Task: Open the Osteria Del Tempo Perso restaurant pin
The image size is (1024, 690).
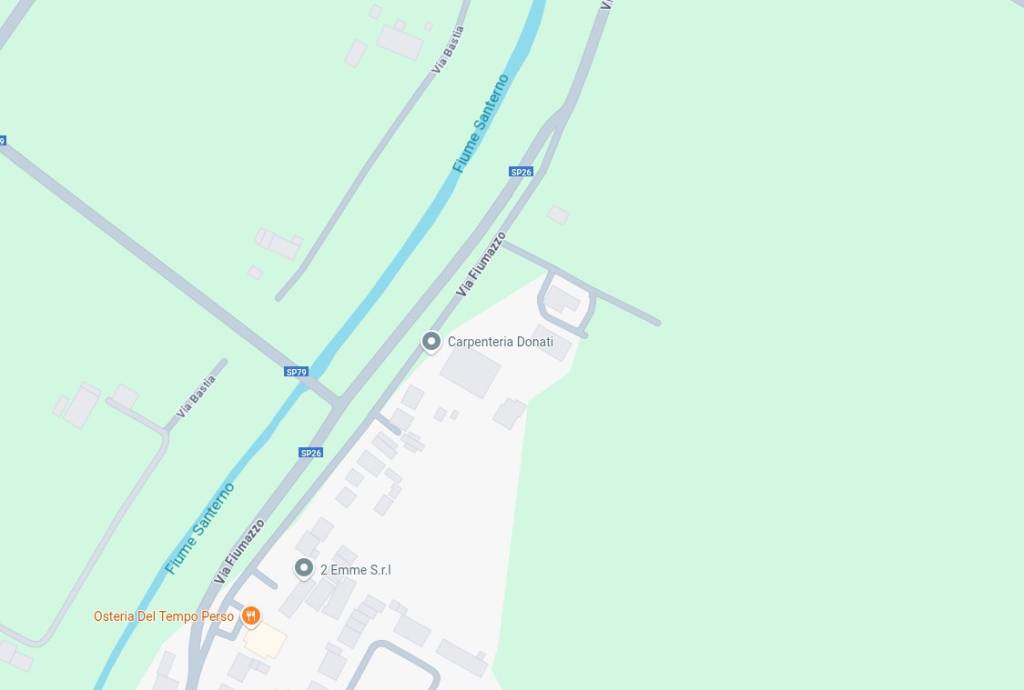Action: [x=251, y=616]
